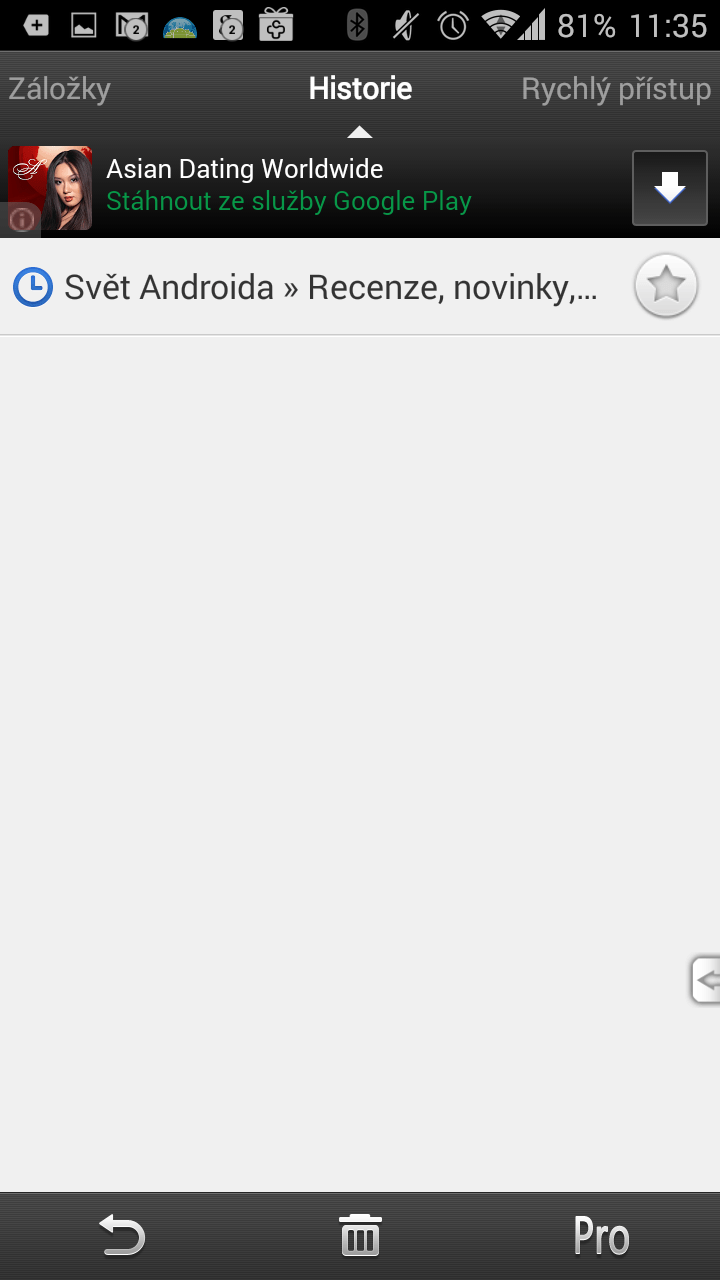Clear history with the trash icon
The width and height of the screenshot is (720, 1280).
(x=360, y=1236)
